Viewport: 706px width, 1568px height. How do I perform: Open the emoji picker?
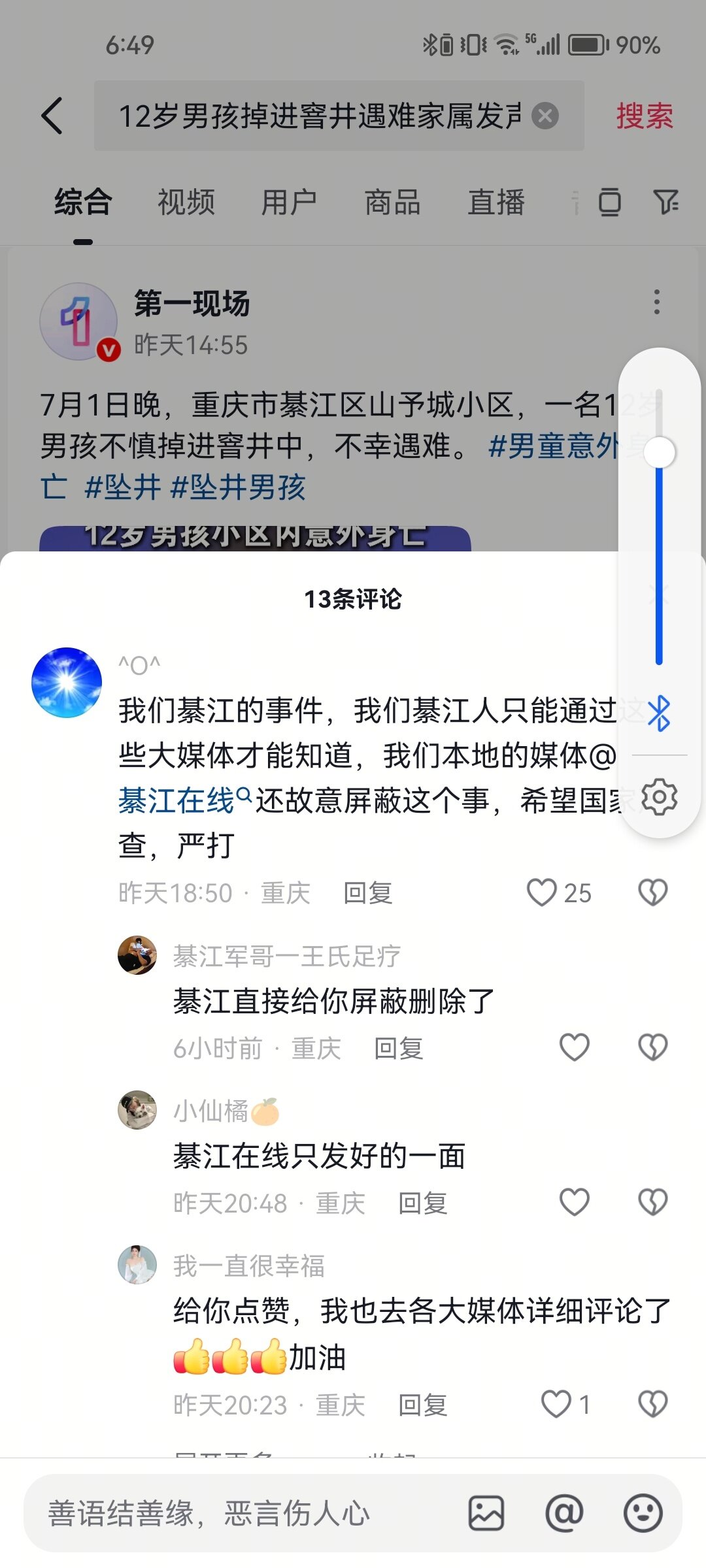643,1513
